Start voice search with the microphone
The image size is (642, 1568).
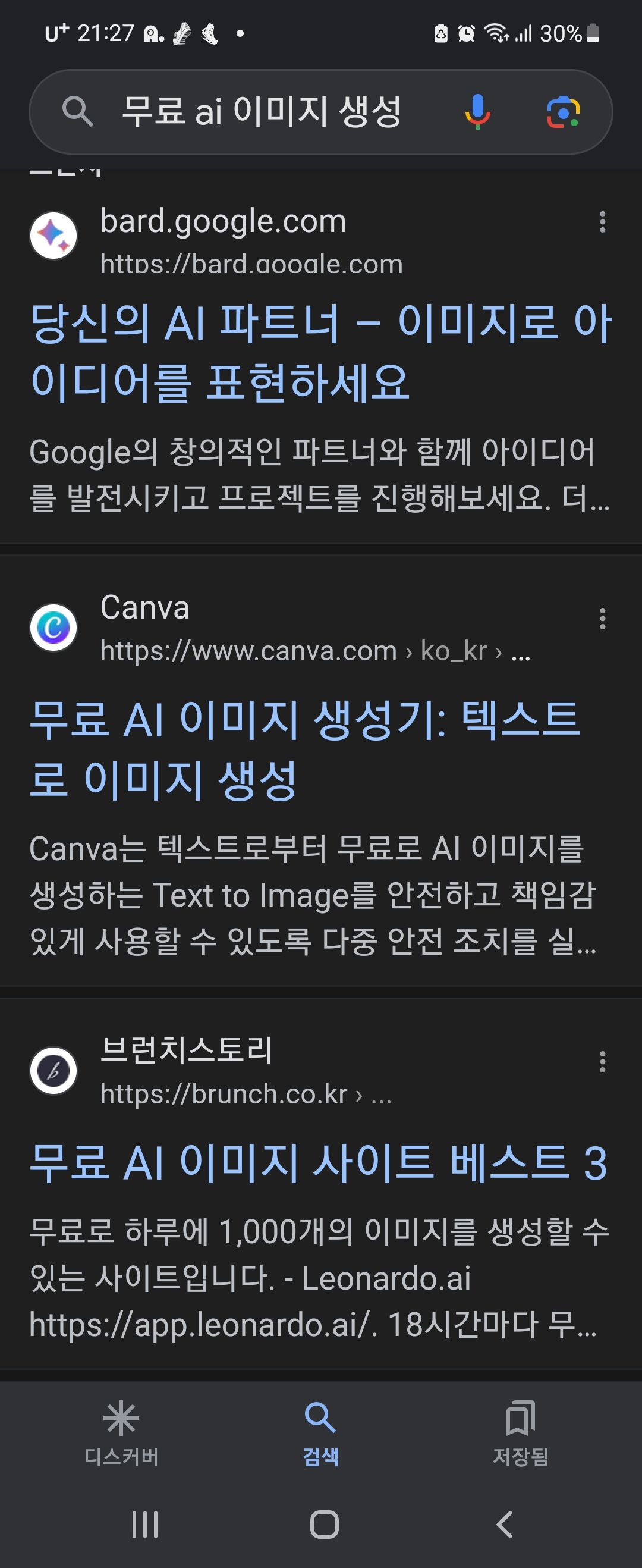click(478, 111)
